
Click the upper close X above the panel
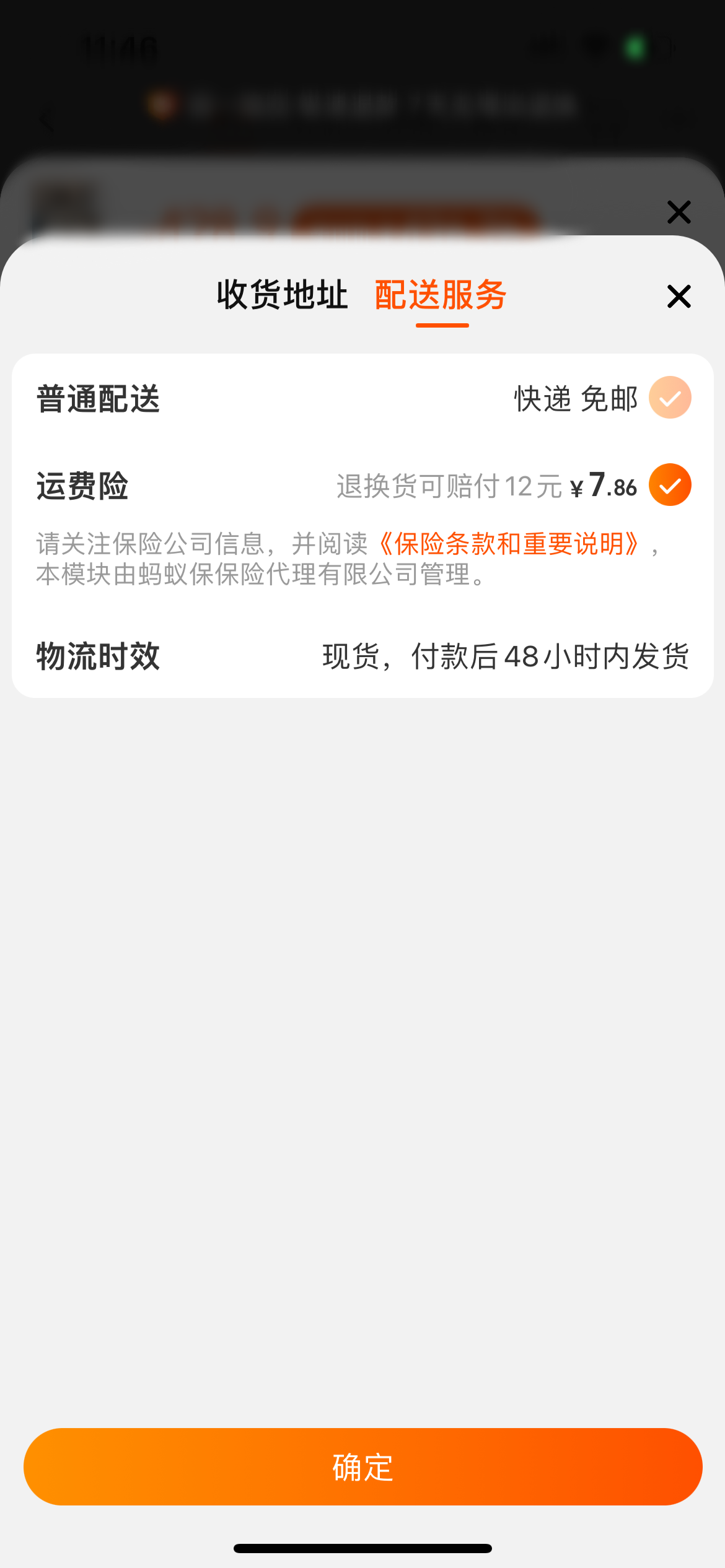point(679,211)
